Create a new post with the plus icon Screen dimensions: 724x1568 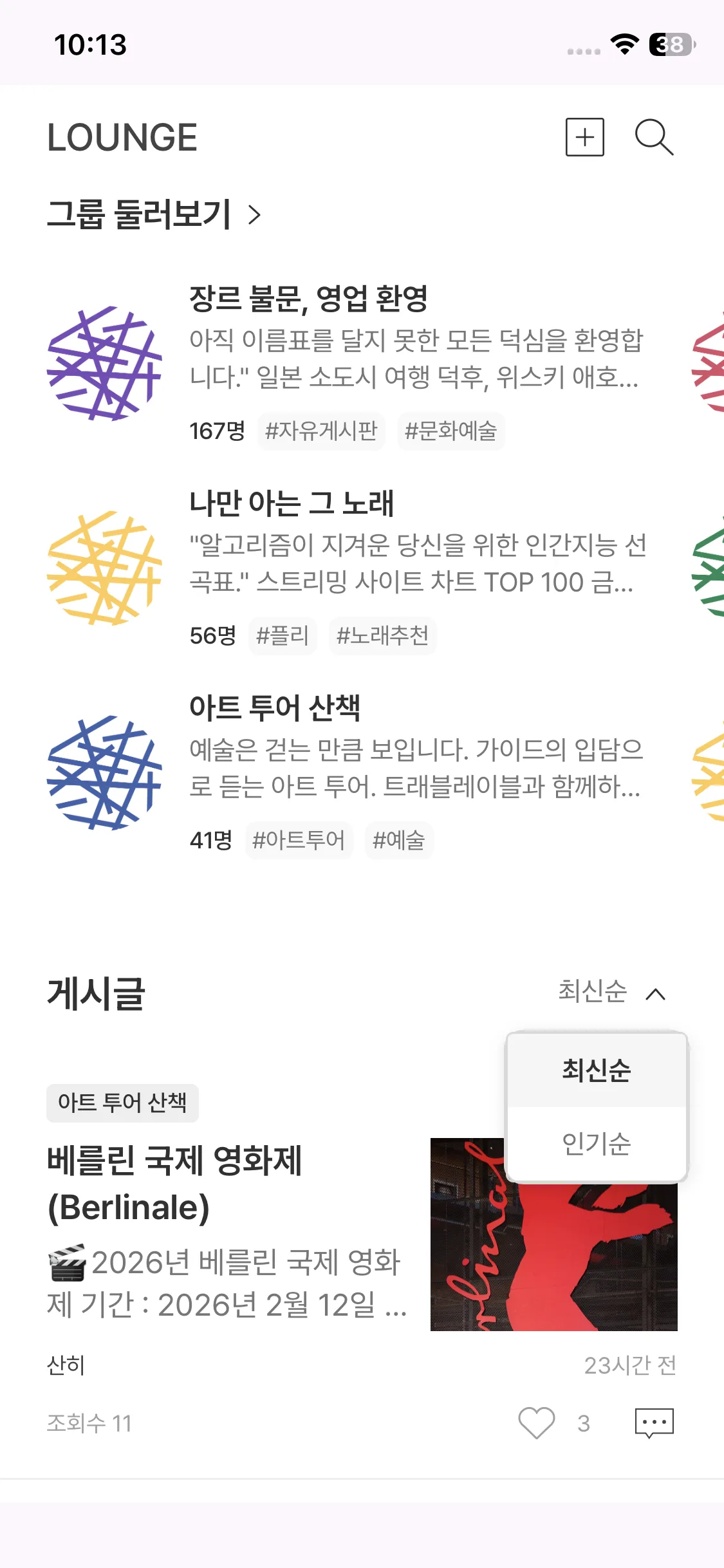(584, 137)
